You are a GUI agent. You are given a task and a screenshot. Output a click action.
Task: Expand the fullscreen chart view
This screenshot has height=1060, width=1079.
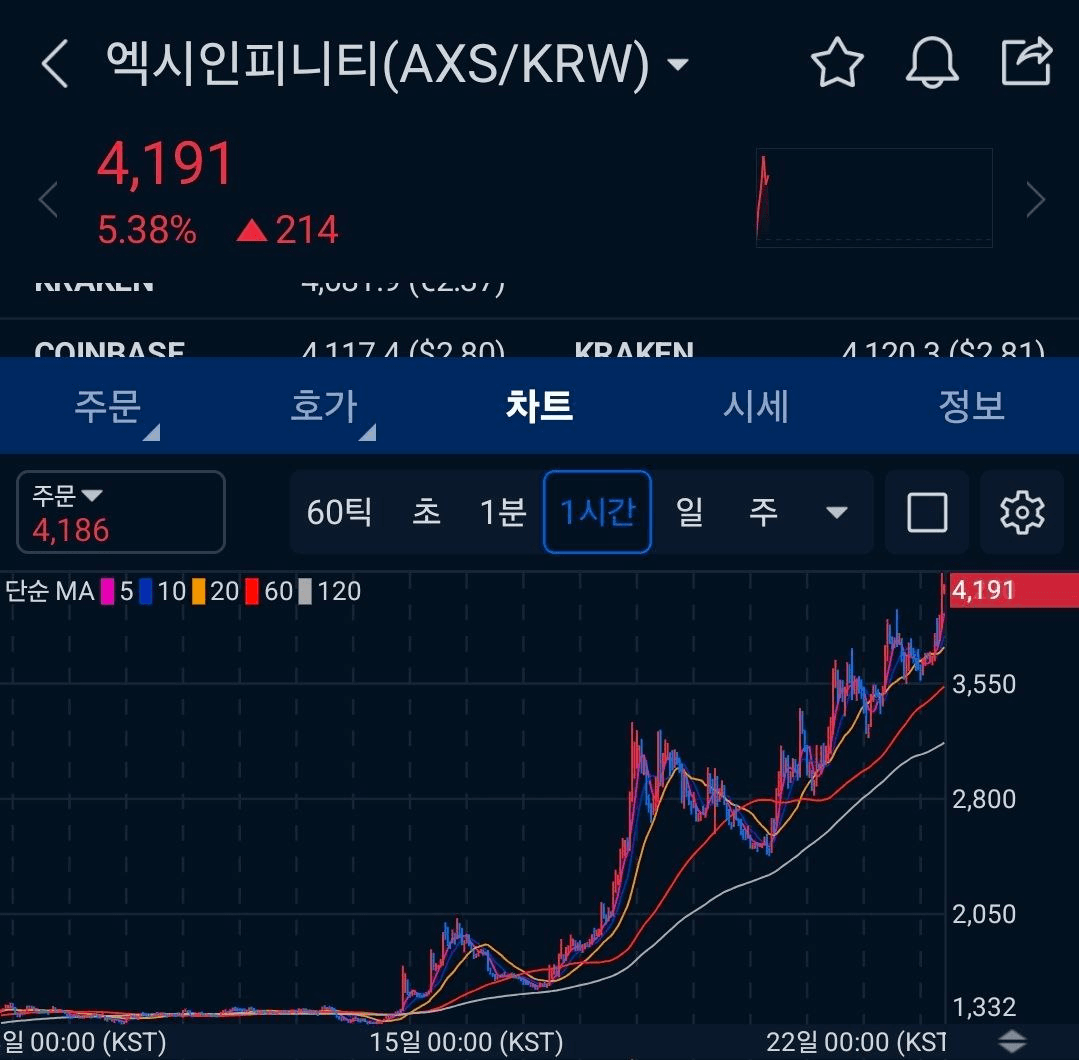pyautogui.click(x=926, y=513)
